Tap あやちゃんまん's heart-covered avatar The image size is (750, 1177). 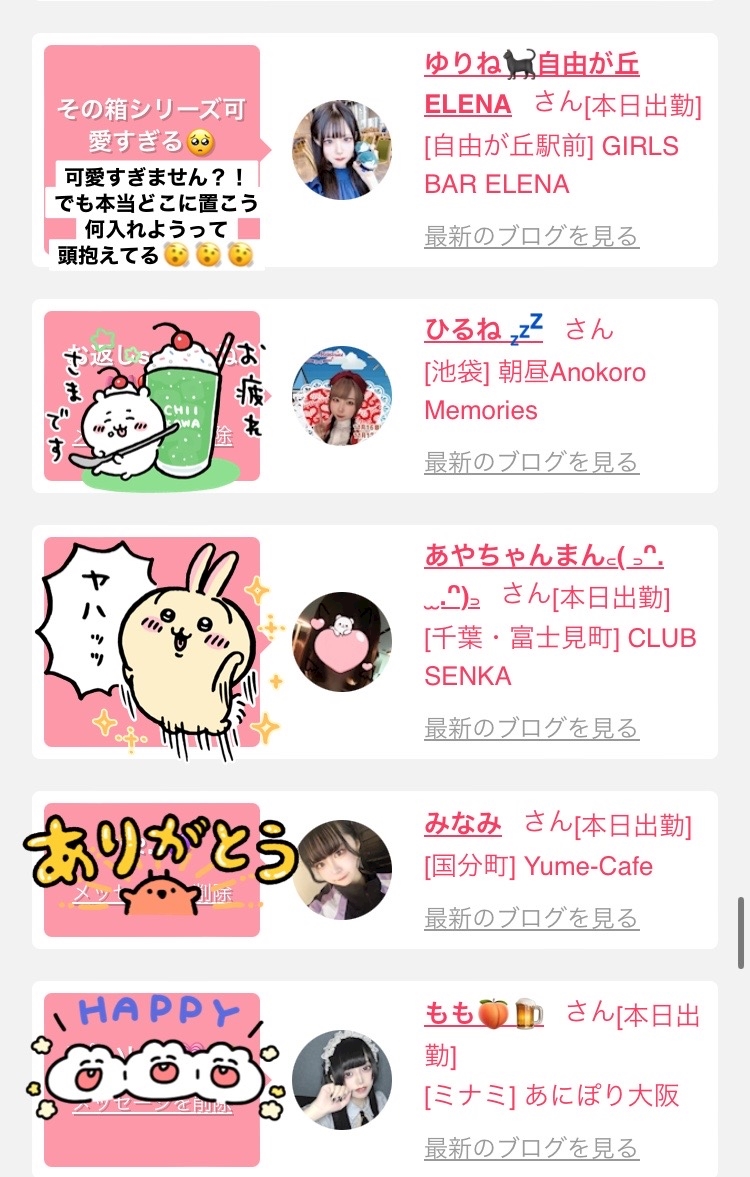click(342, 642)
